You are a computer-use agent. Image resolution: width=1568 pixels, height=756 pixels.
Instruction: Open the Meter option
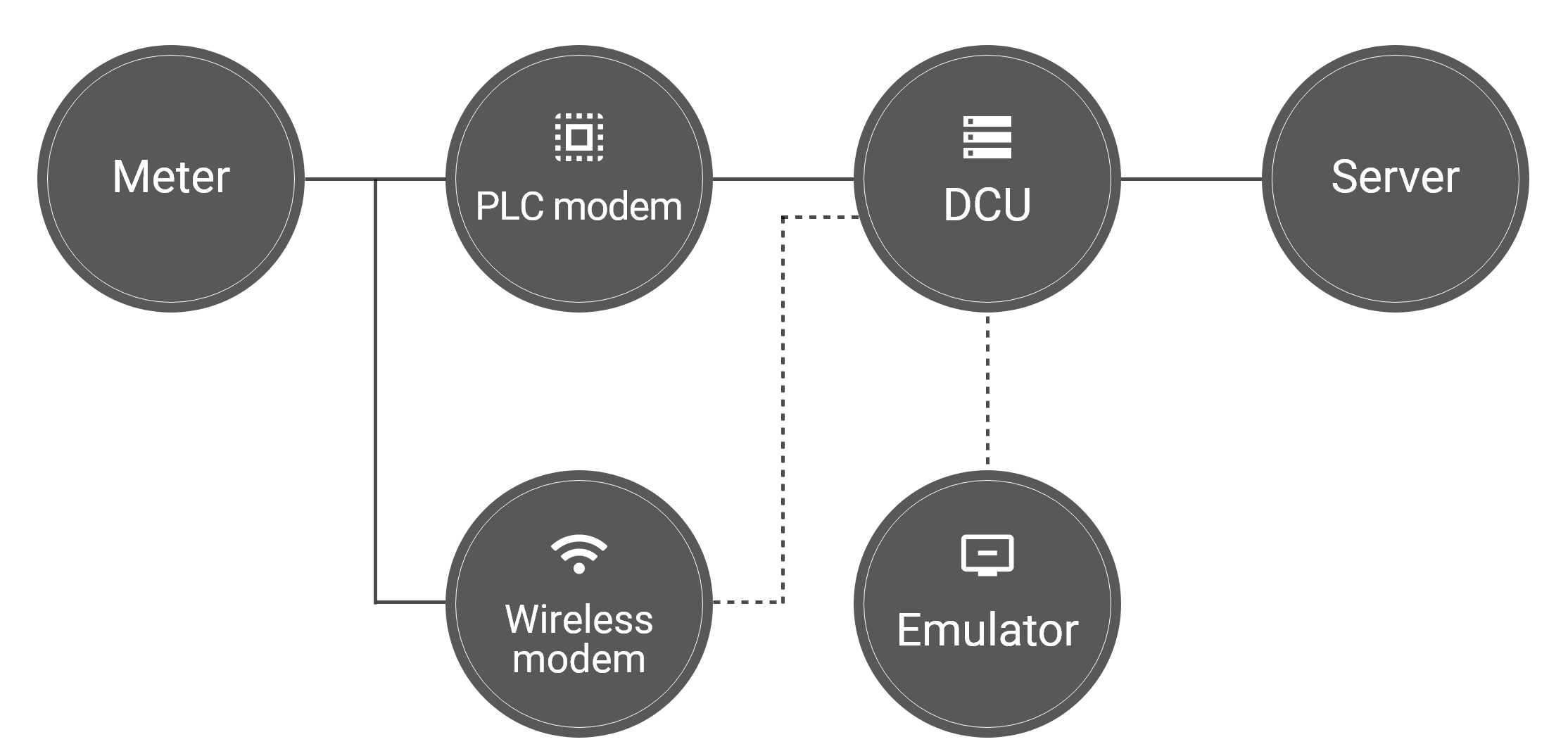coord(171,179)
